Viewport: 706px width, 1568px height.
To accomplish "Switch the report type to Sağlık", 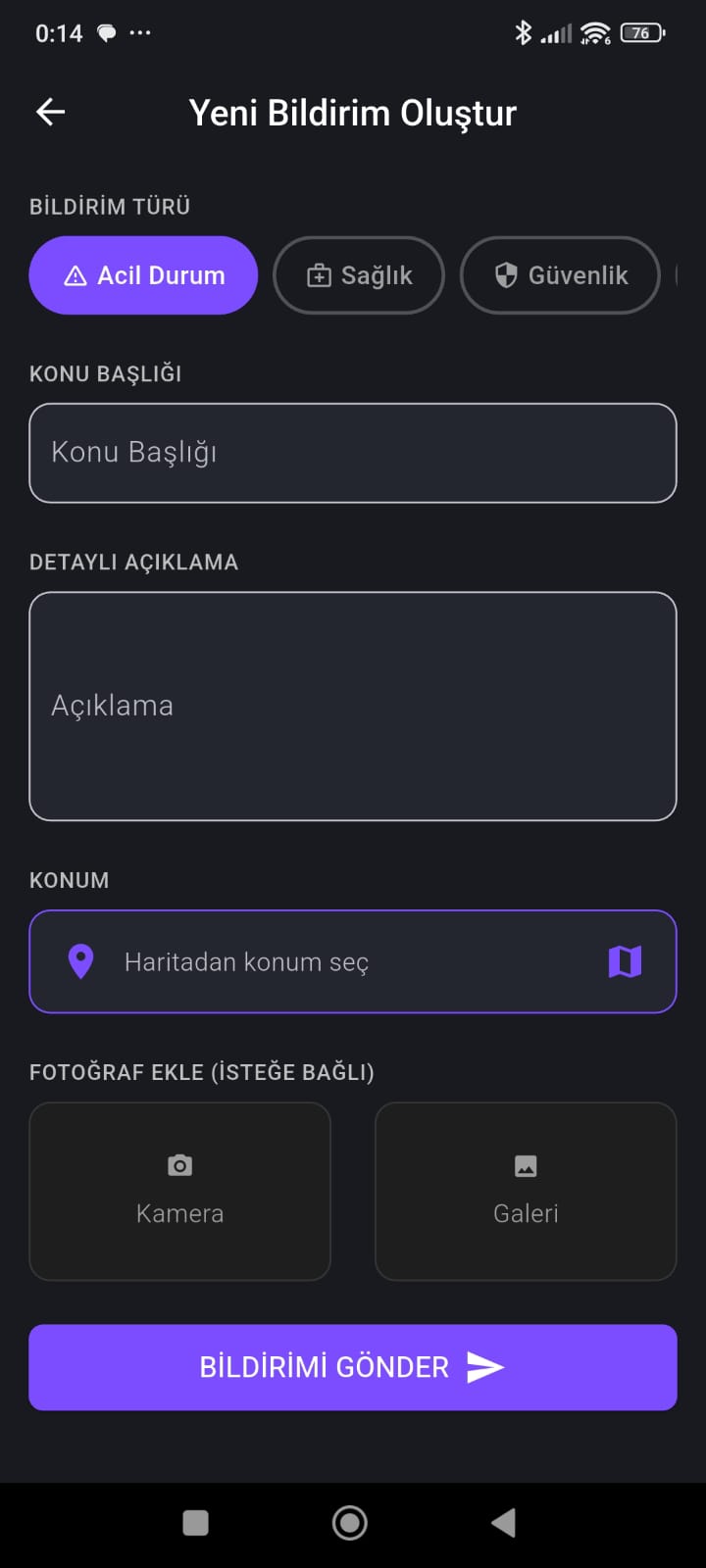I will 359,275.
